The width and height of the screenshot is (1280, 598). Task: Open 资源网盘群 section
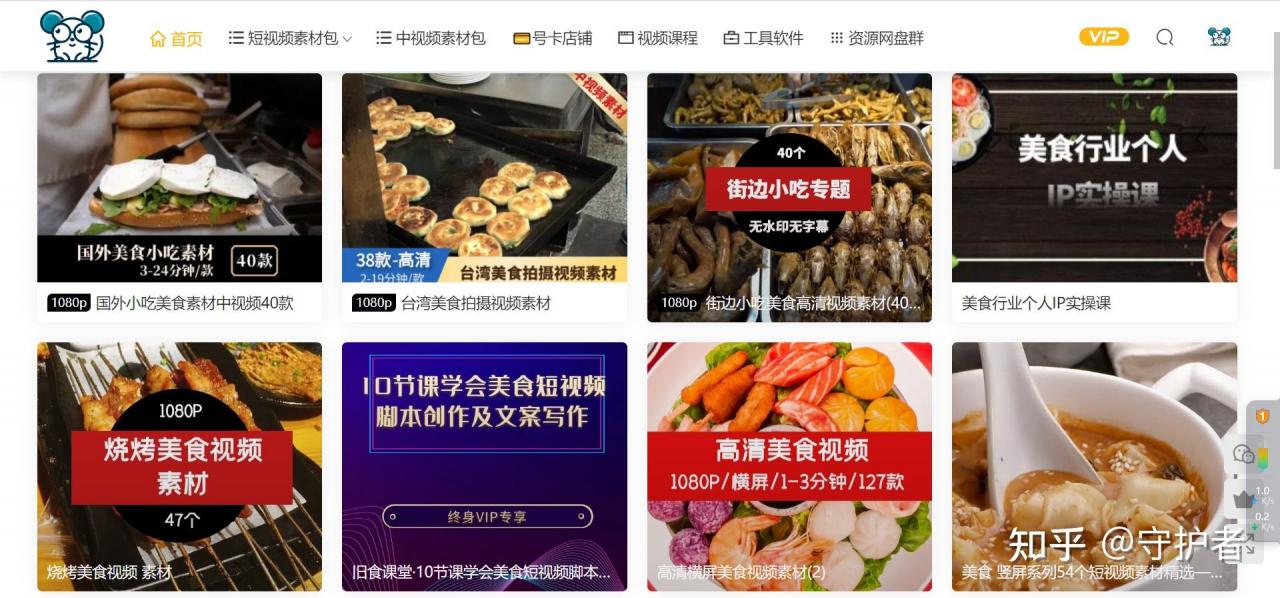[x=877, y=38]
